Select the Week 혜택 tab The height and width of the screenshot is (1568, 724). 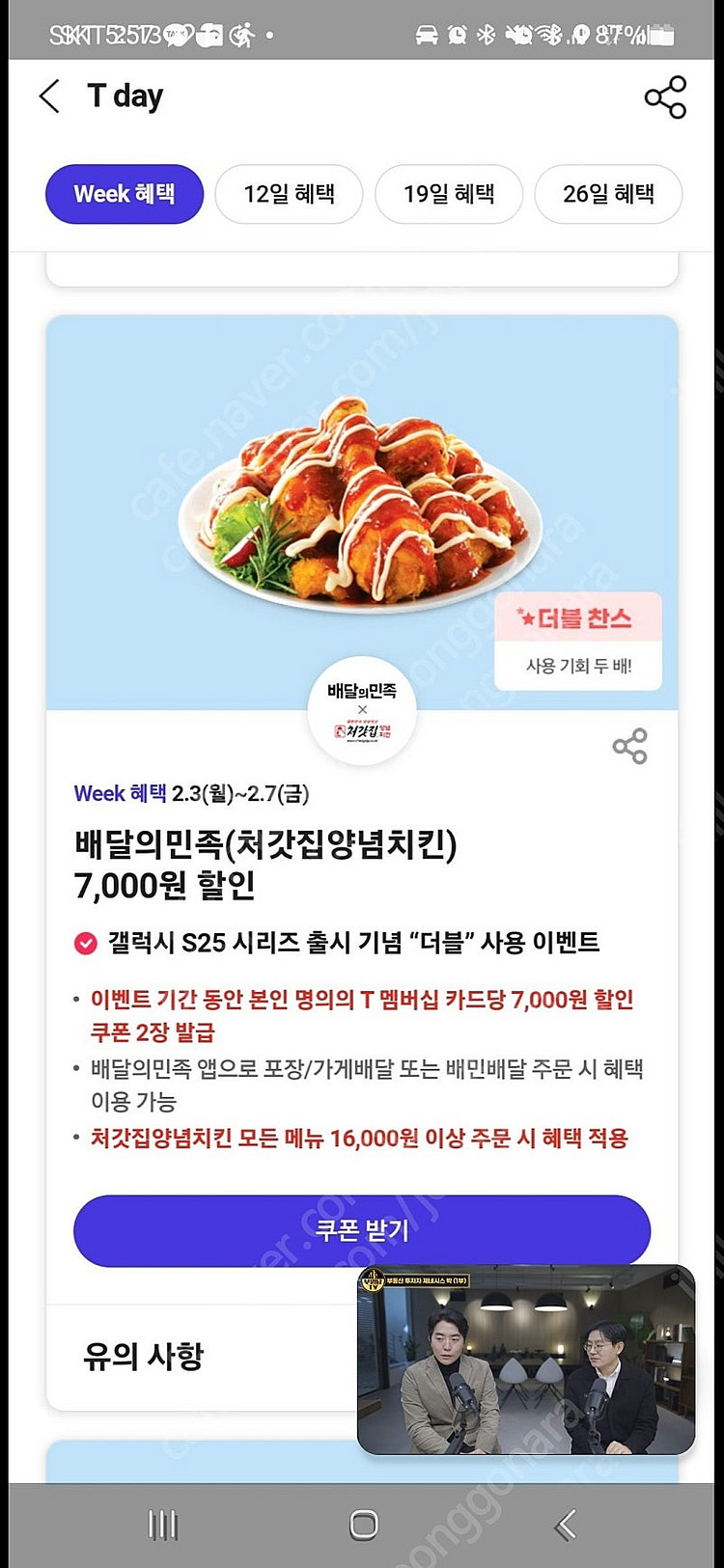(125, 194)
